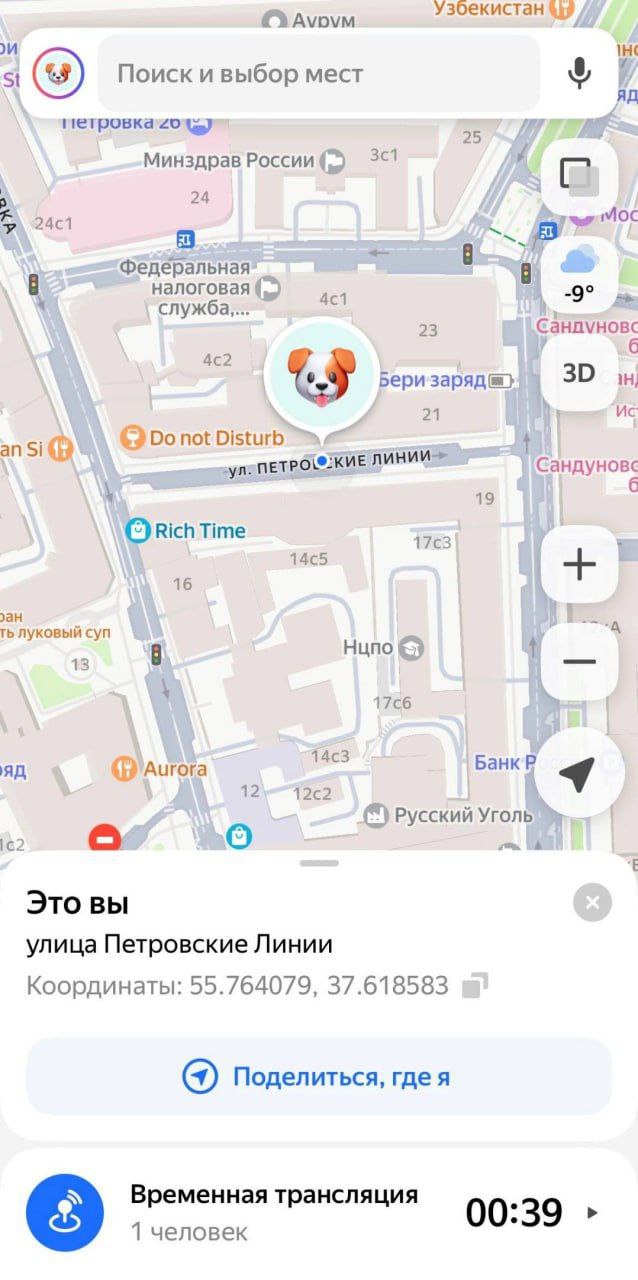Close the "Это вы" card

click(592, 903)
